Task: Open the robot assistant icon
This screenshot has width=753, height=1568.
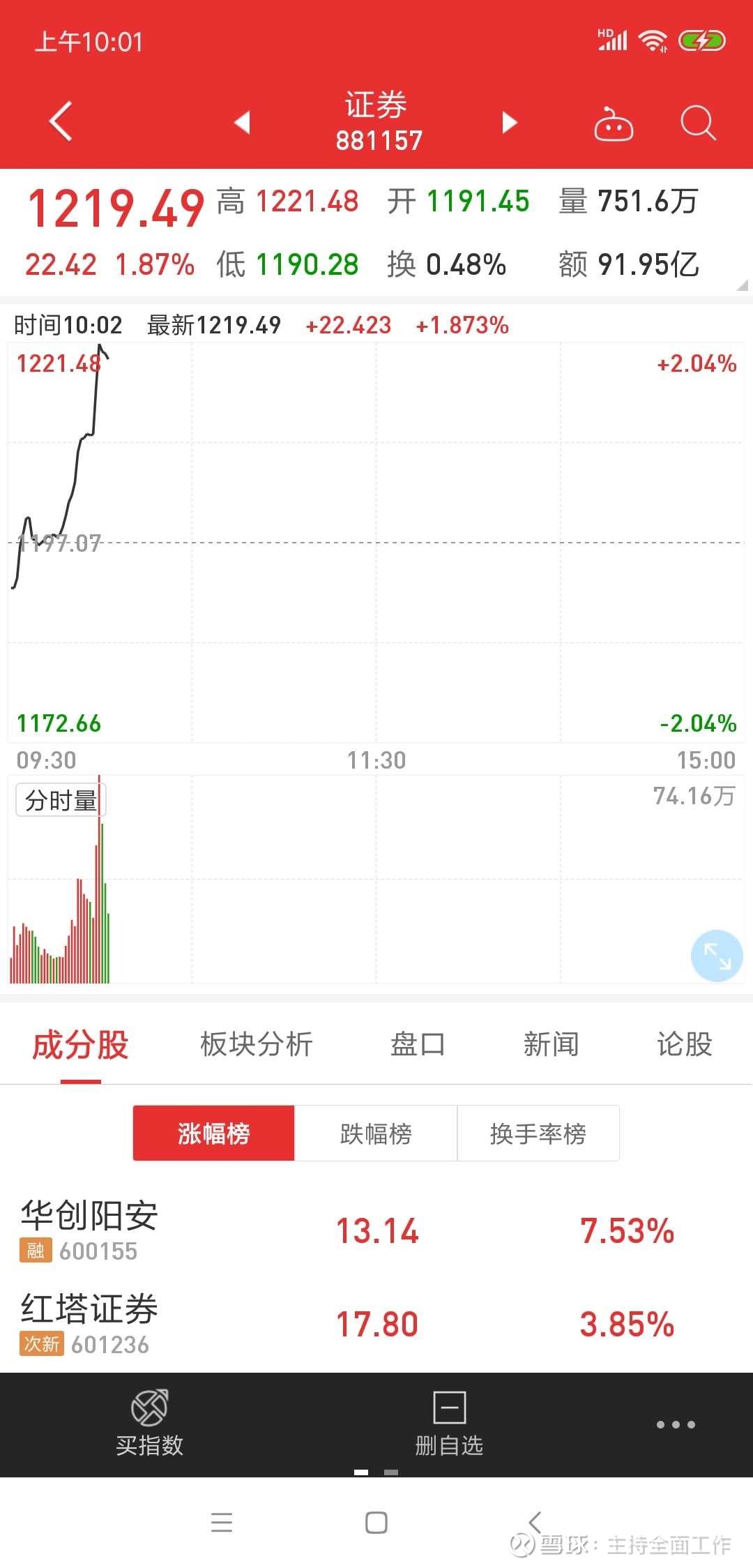Action: click(613, 124)
